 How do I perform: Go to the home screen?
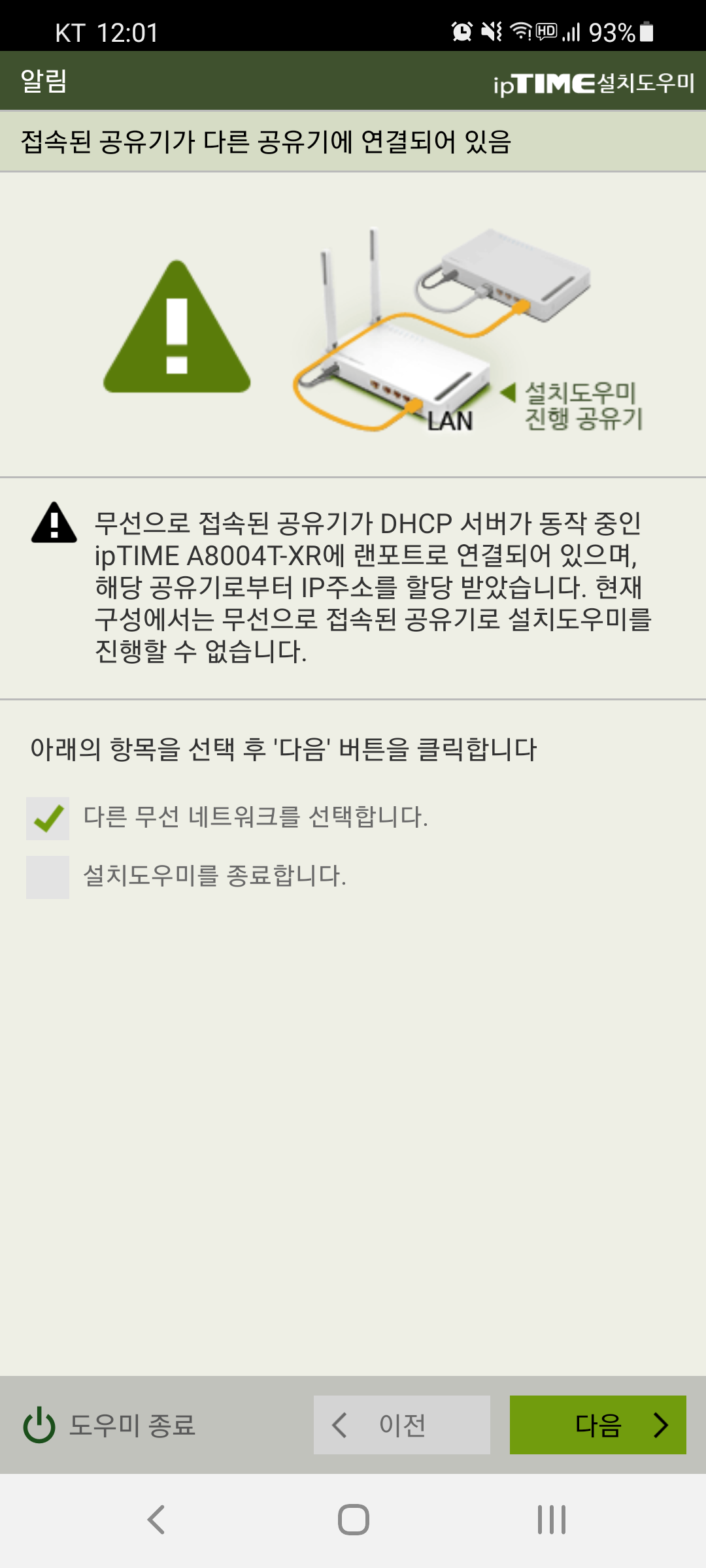pyautogui.click(x=353, y=1520)
